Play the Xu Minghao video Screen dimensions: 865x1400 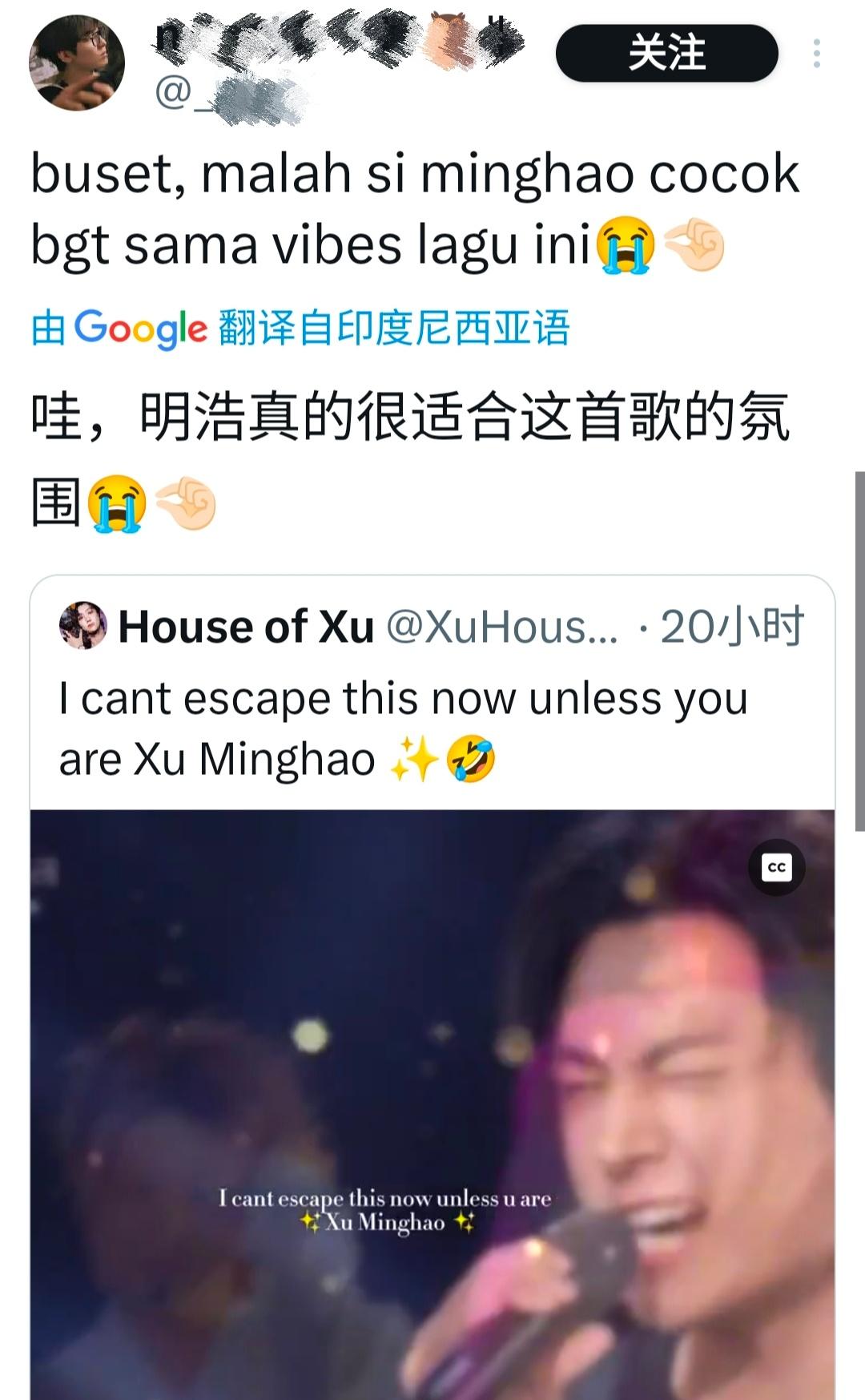click(x=432, y=1104)
